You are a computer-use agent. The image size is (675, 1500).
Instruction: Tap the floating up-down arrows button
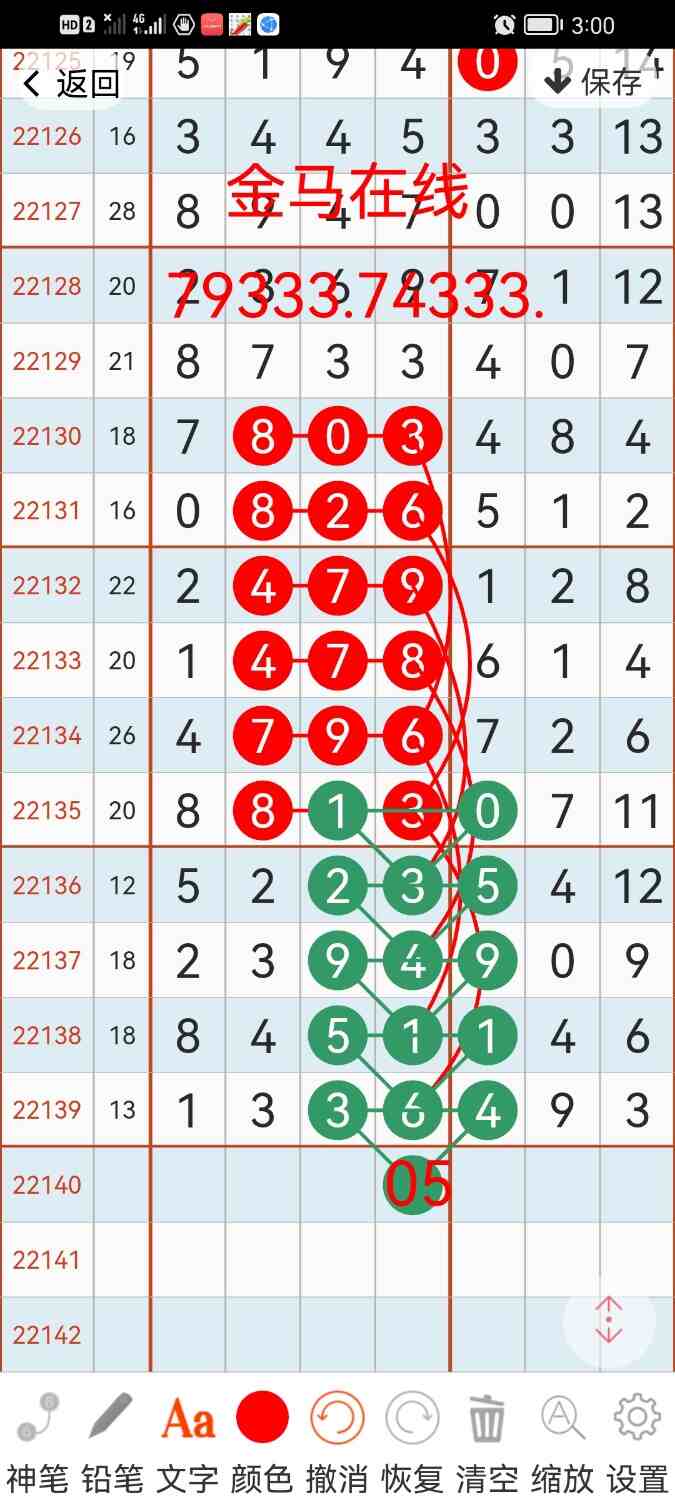click(x=608, y=1320)
